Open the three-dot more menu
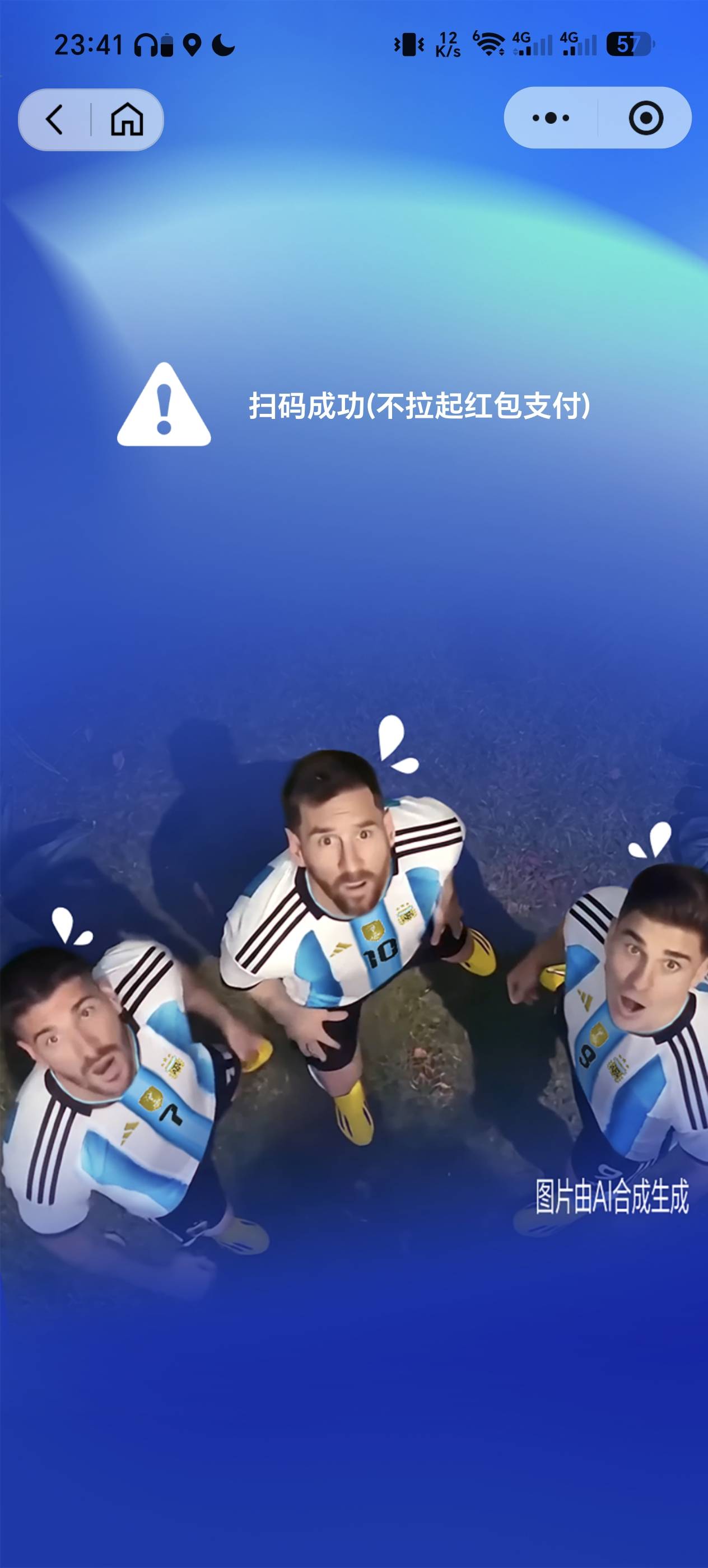The image size is (708, 1568). 551,118
